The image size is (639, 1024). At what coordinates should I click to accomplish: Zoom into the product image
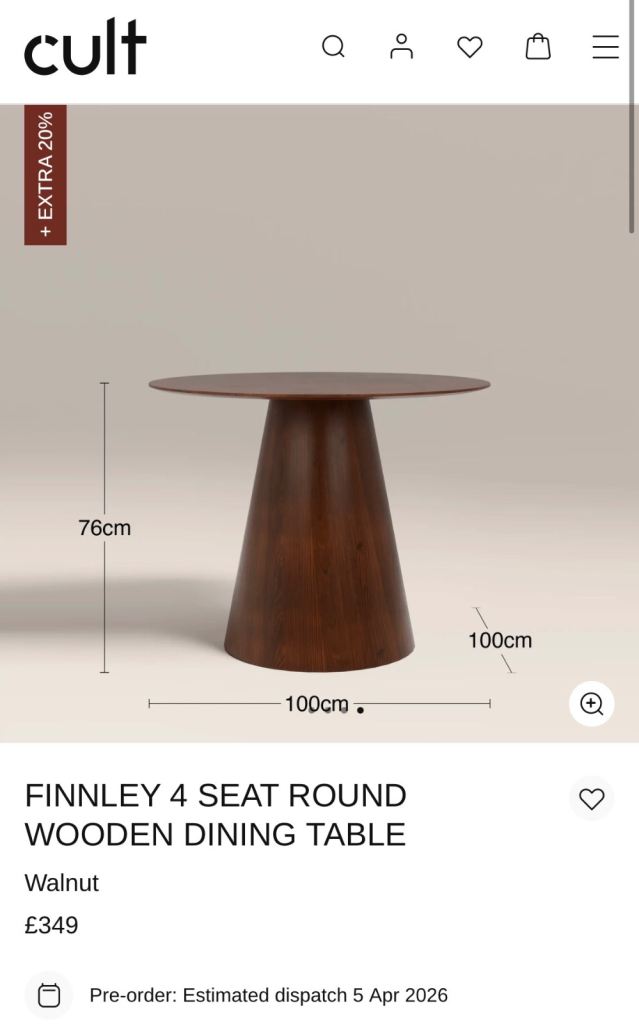click(592, 704)
